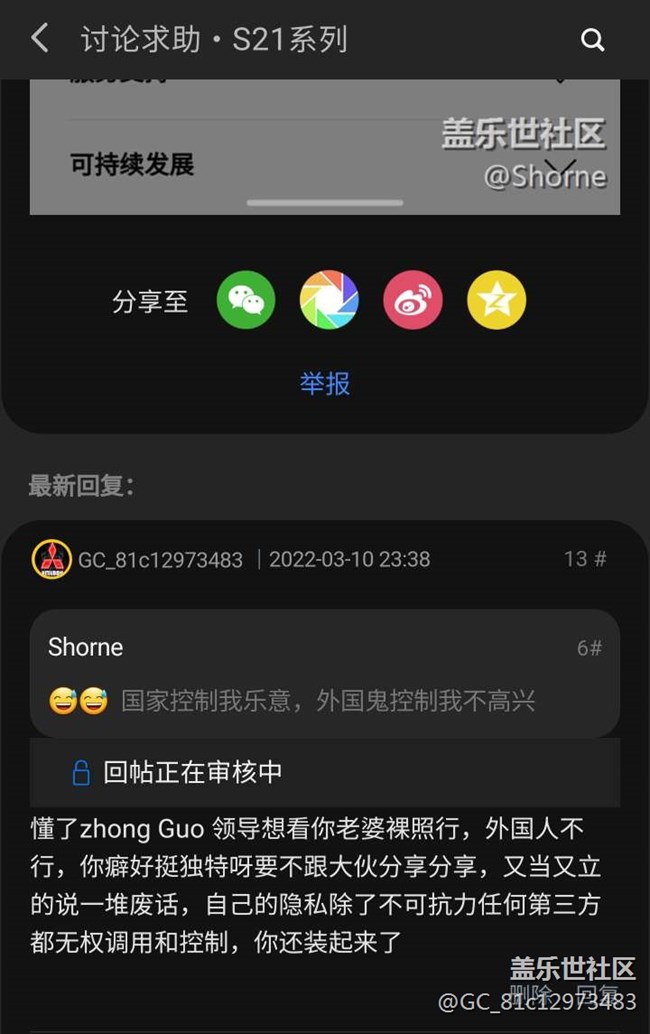Share the post to Weibo
The width and height of the screenshot is (650, 1034).
413,300
